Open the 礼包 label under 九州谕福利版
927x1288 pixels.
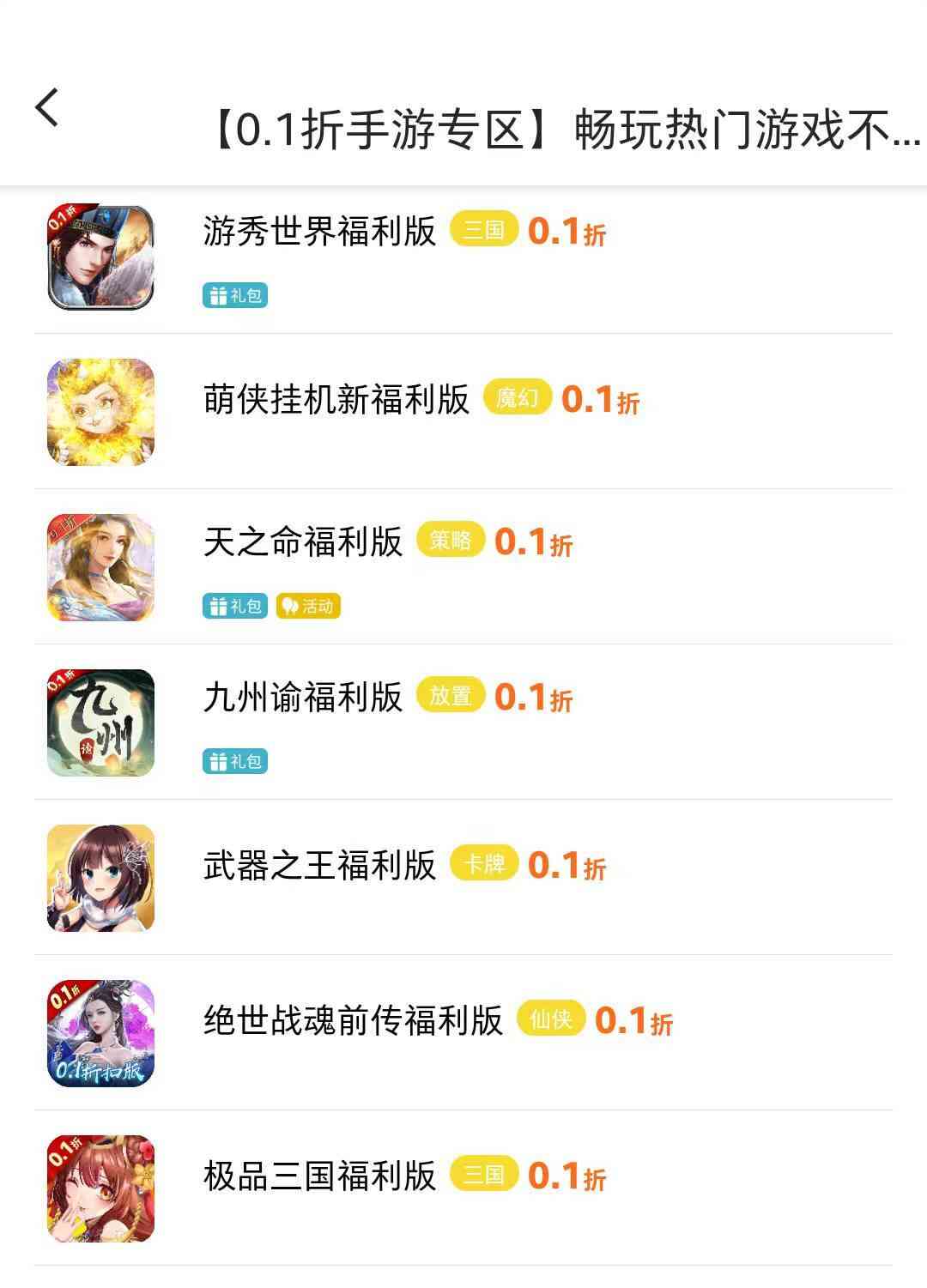tap(237, 760)
